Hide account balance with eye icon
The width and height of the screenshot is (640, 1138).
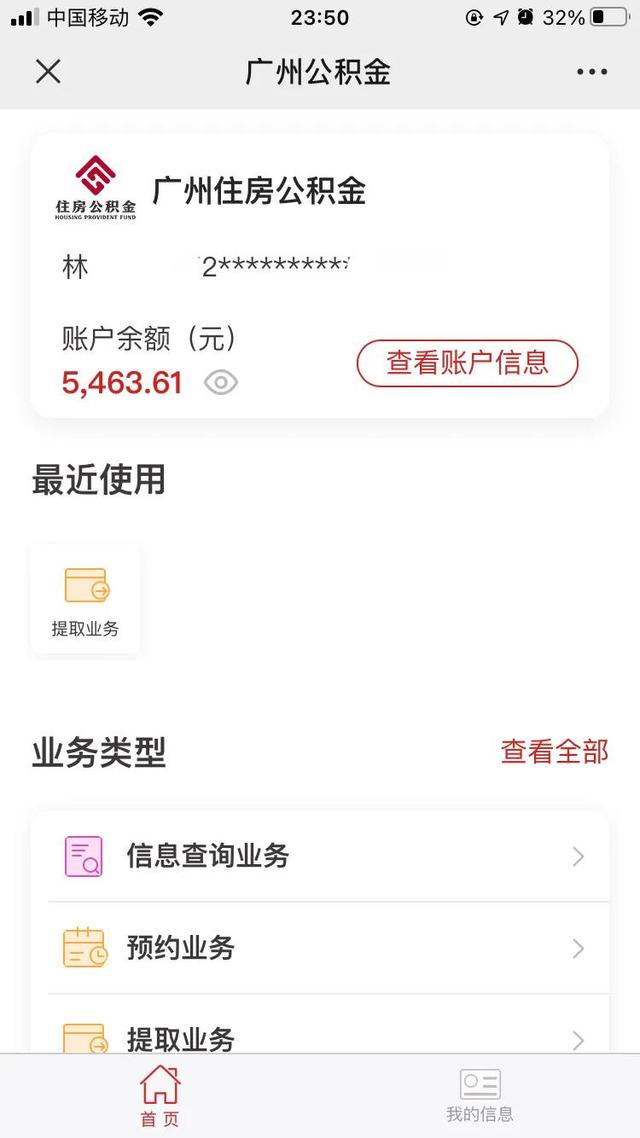[x=220, y=383]
